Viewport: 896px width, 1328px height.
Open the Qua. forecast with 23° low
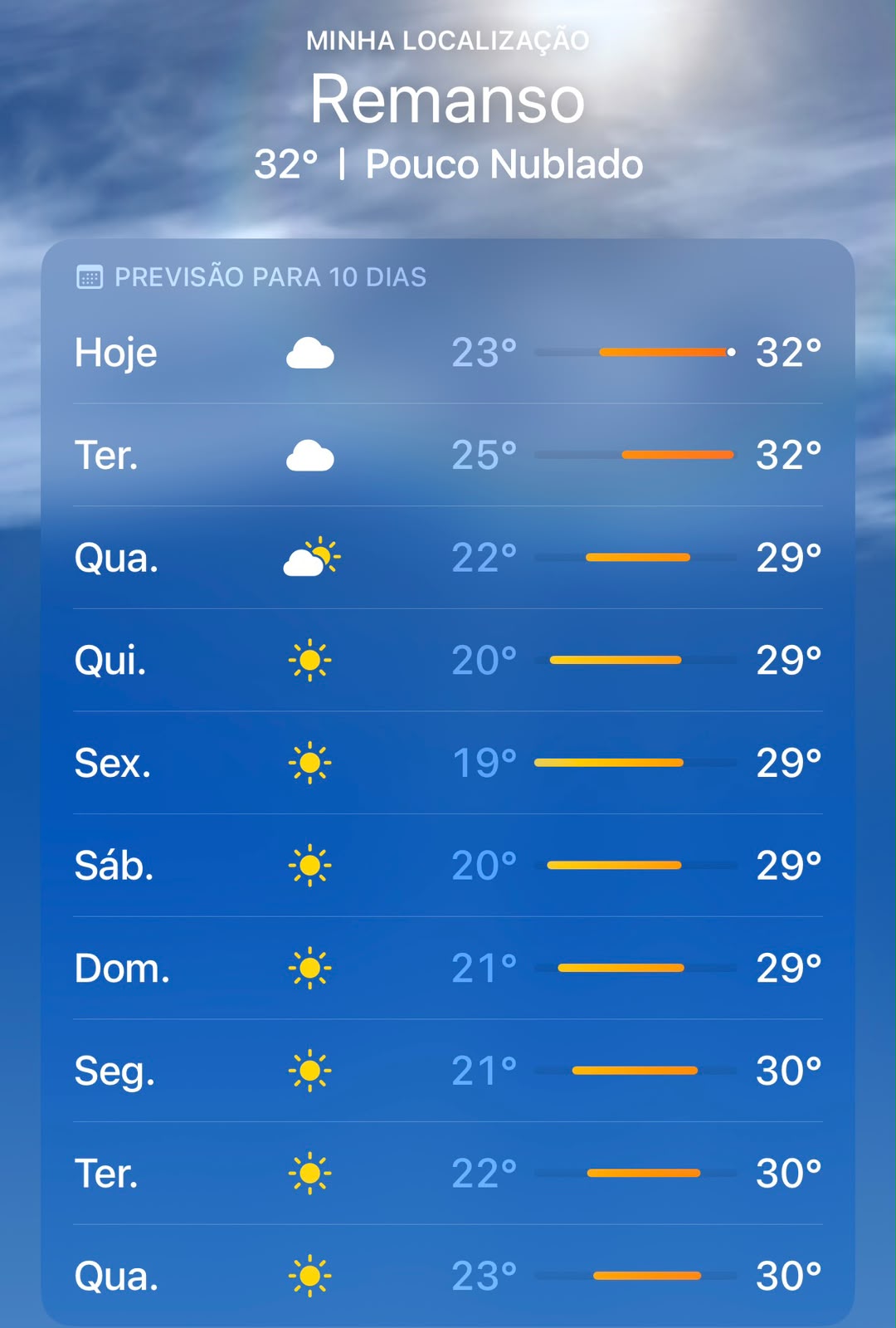coord(448,1276)
